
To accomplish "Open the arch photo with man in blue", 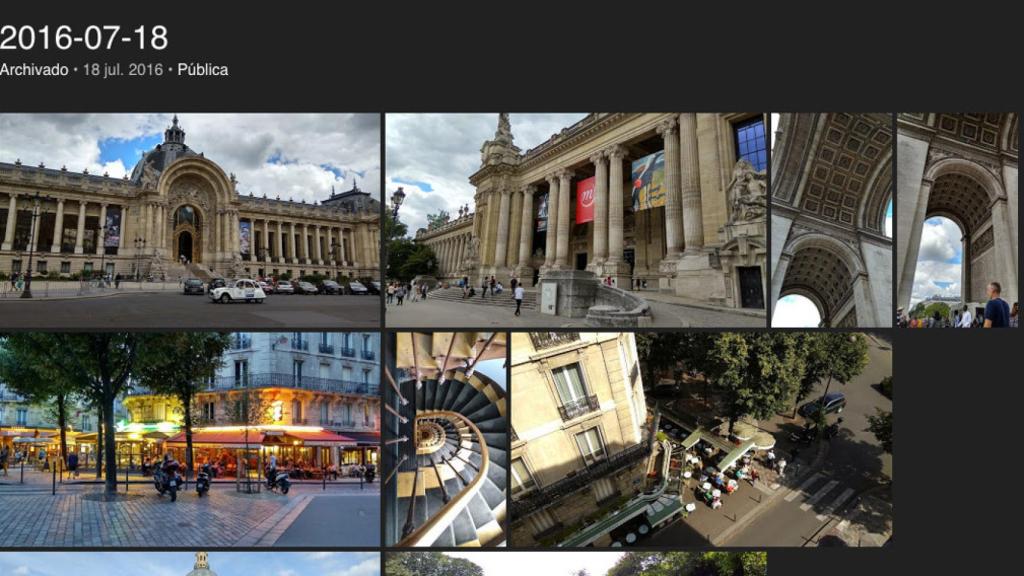I will 957,220.
